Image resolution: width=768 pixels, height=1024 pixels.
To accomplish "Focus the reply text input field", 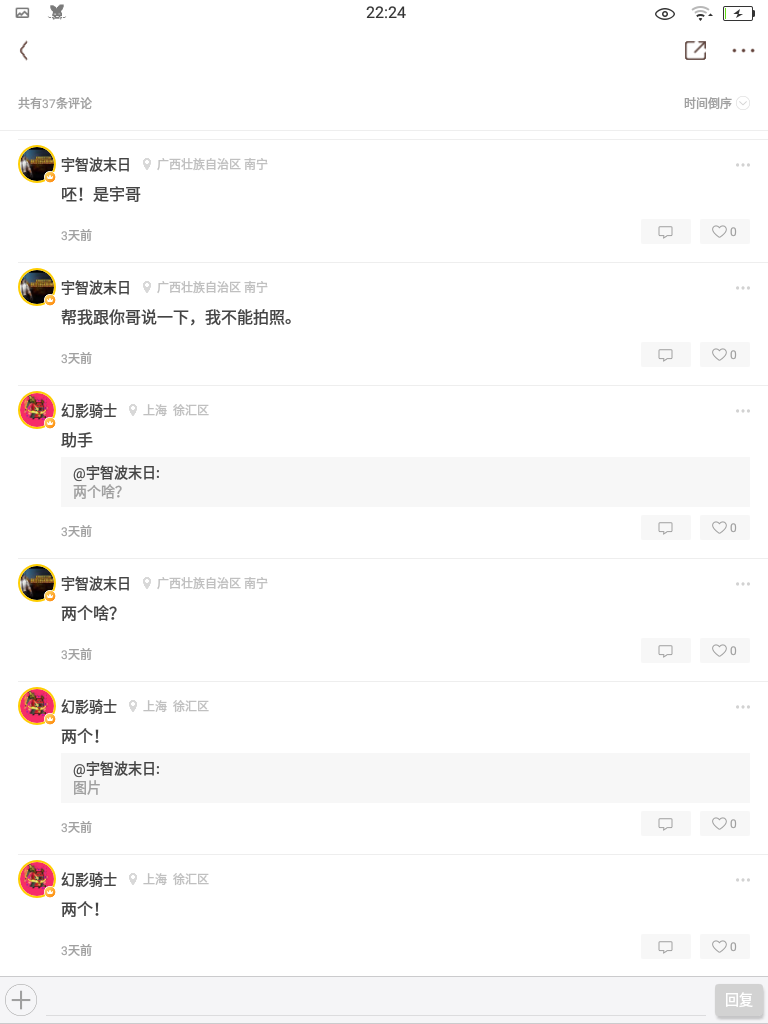I will 375,999.
